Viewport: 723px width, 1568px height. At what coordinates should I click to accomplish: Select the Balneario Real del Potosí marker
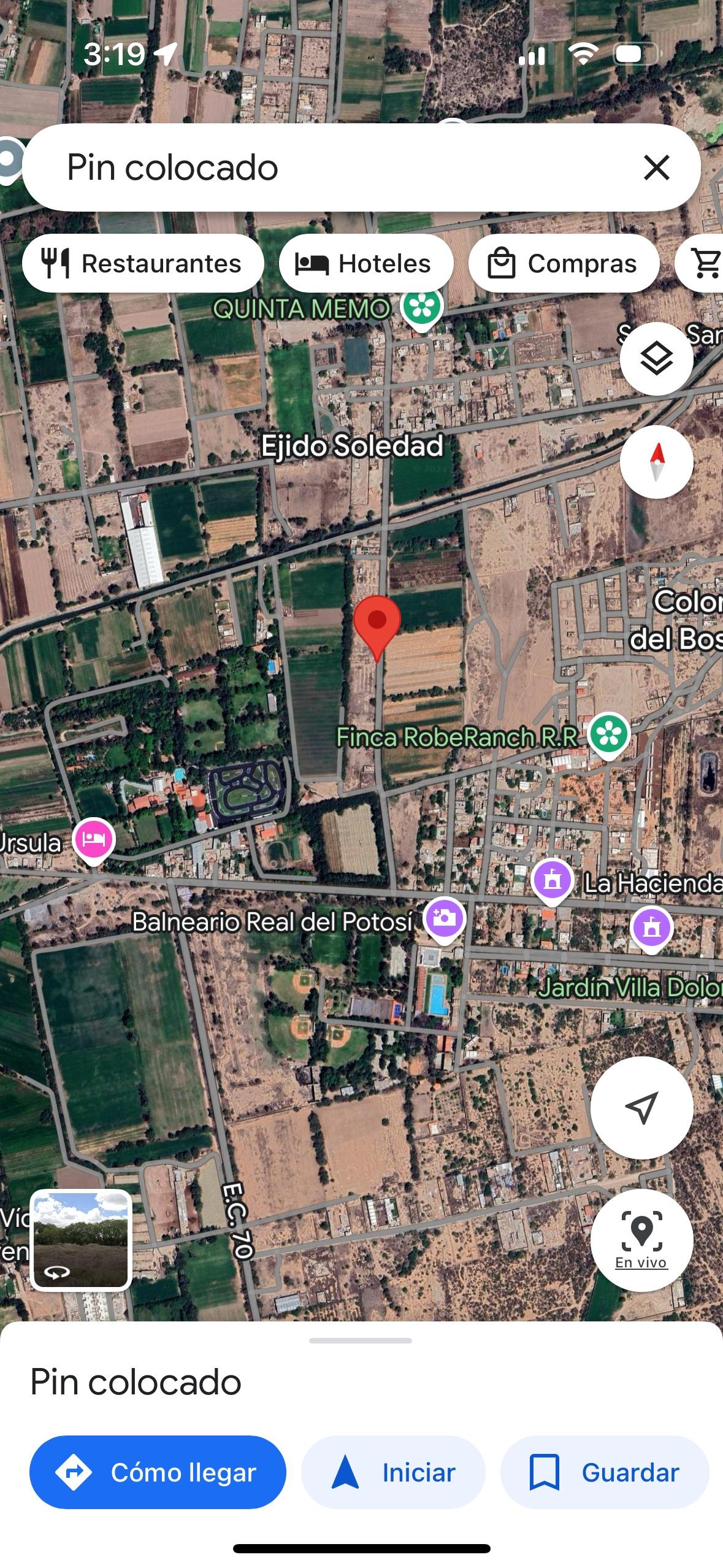[x=445, y=918]
